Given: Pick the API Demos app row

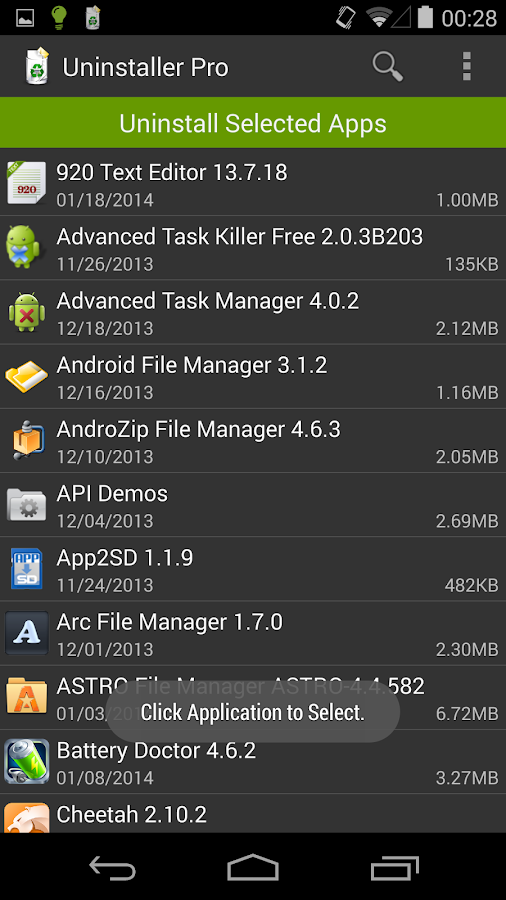Looking at the screenshot, I should (253, 505).
